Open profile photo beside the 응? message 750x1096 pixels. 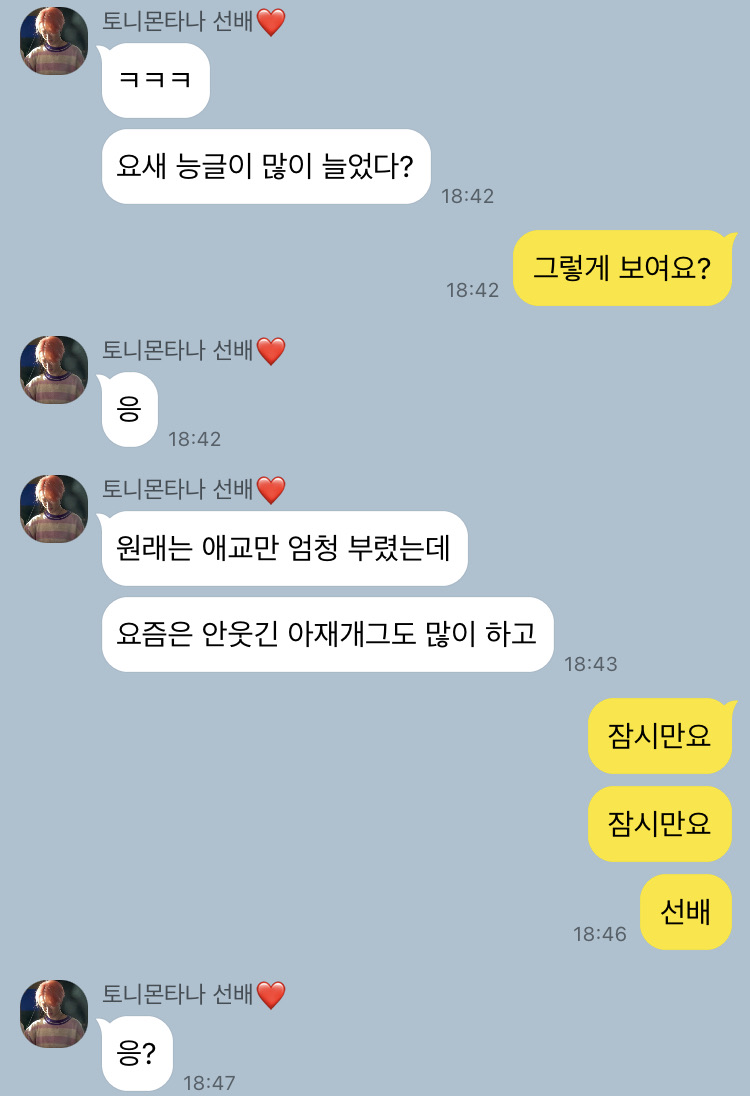coord(54,1013)
